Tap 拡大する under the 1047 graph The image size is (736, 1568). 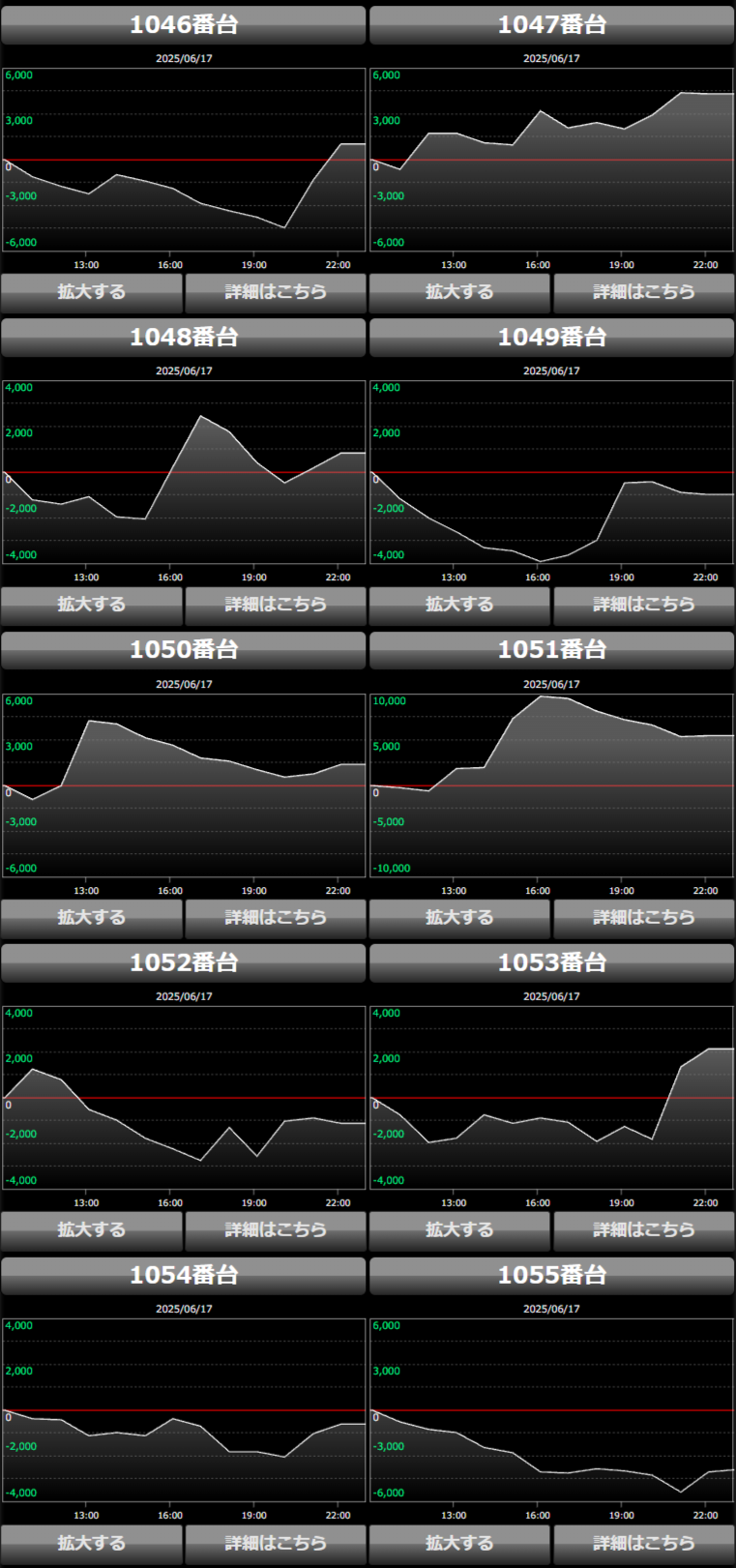459,291
